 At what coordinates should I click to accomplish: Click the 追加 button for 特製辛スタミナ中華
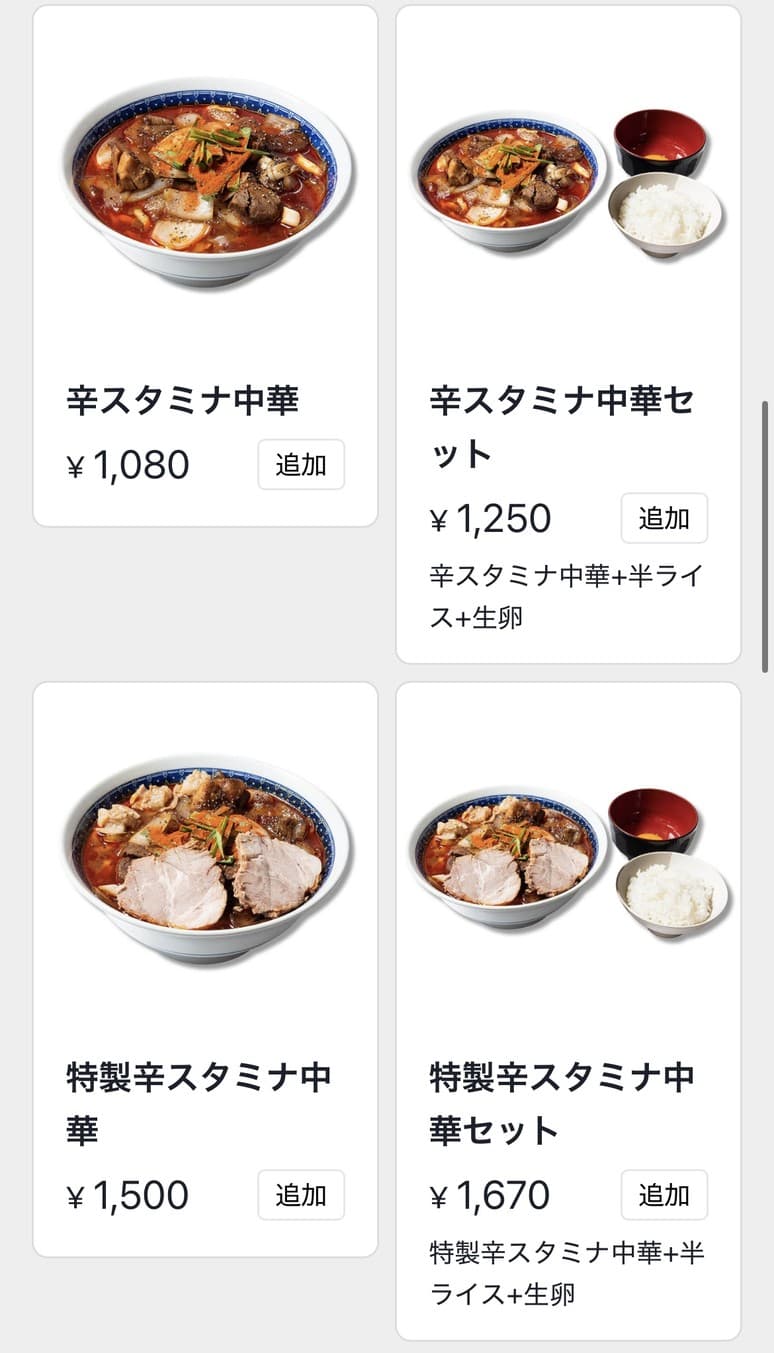pos(301,1195)
